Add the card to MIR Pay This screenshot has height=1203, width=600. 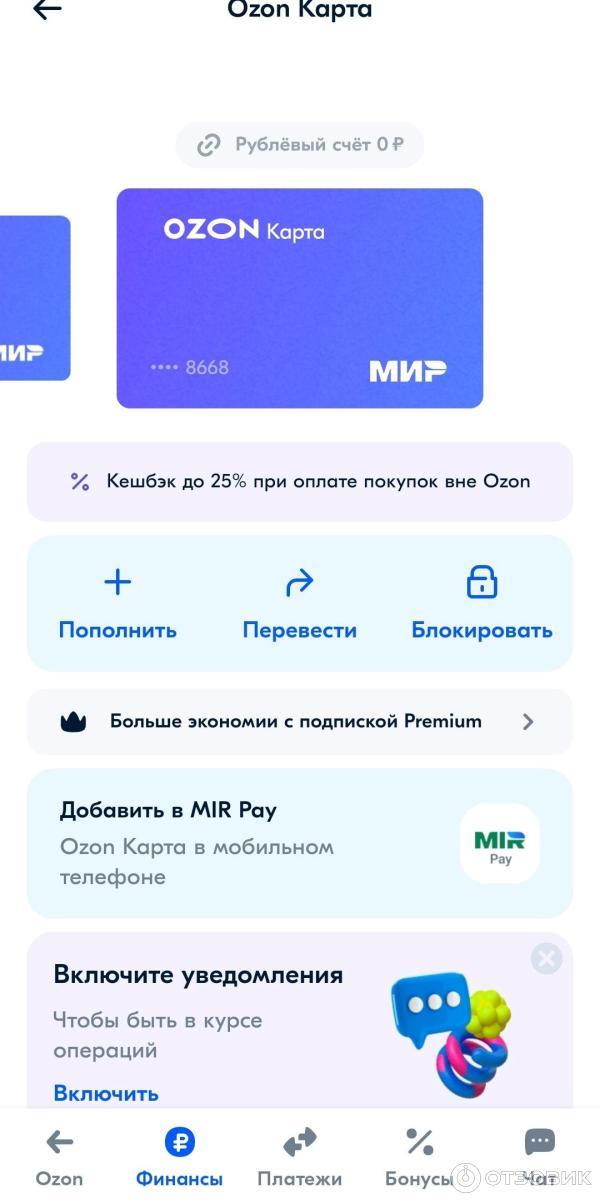point(300,843)
